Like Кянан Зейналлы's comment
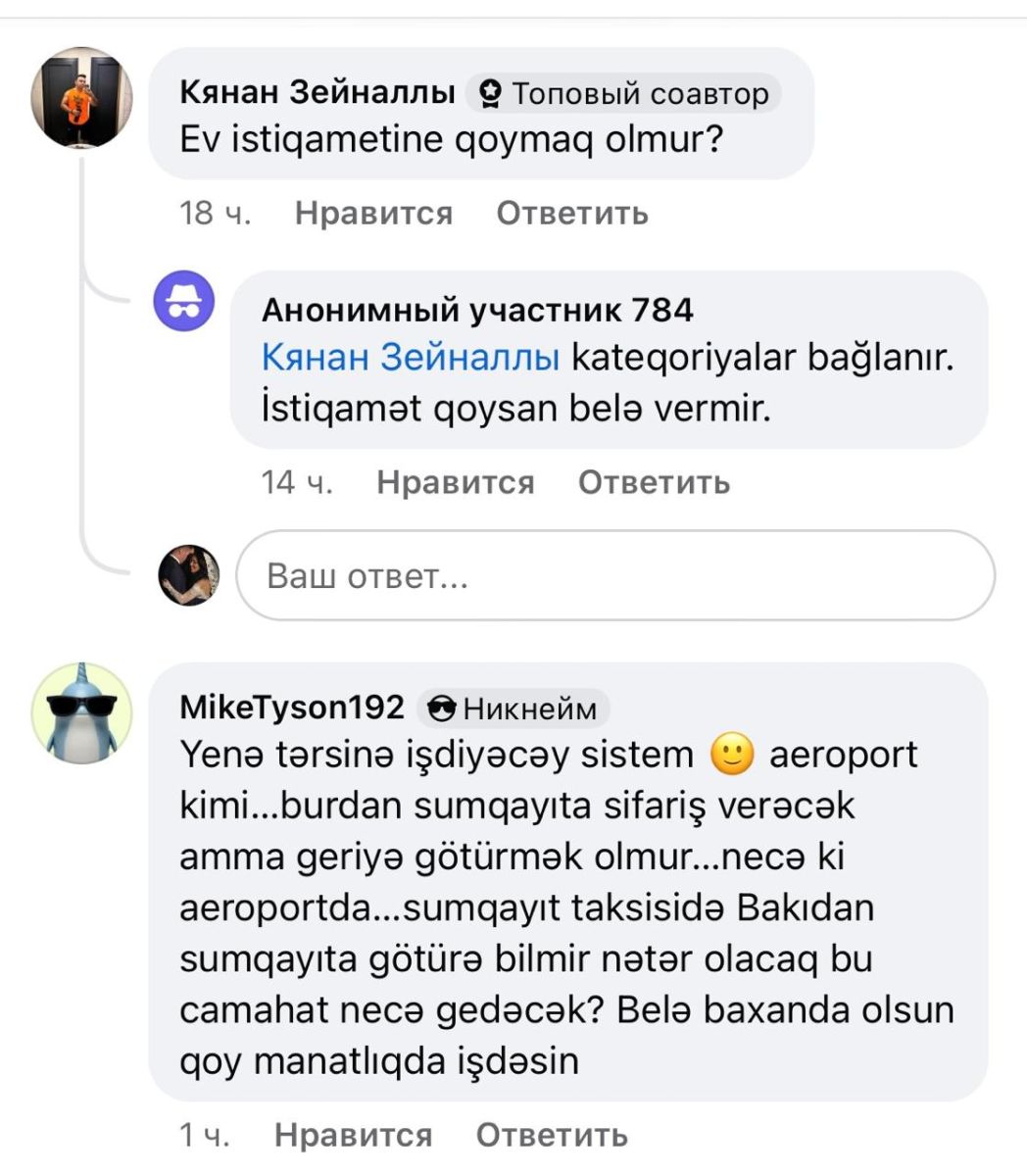Image resolution: width=1027 pixels, height=1176 pixels. [373, 213]
